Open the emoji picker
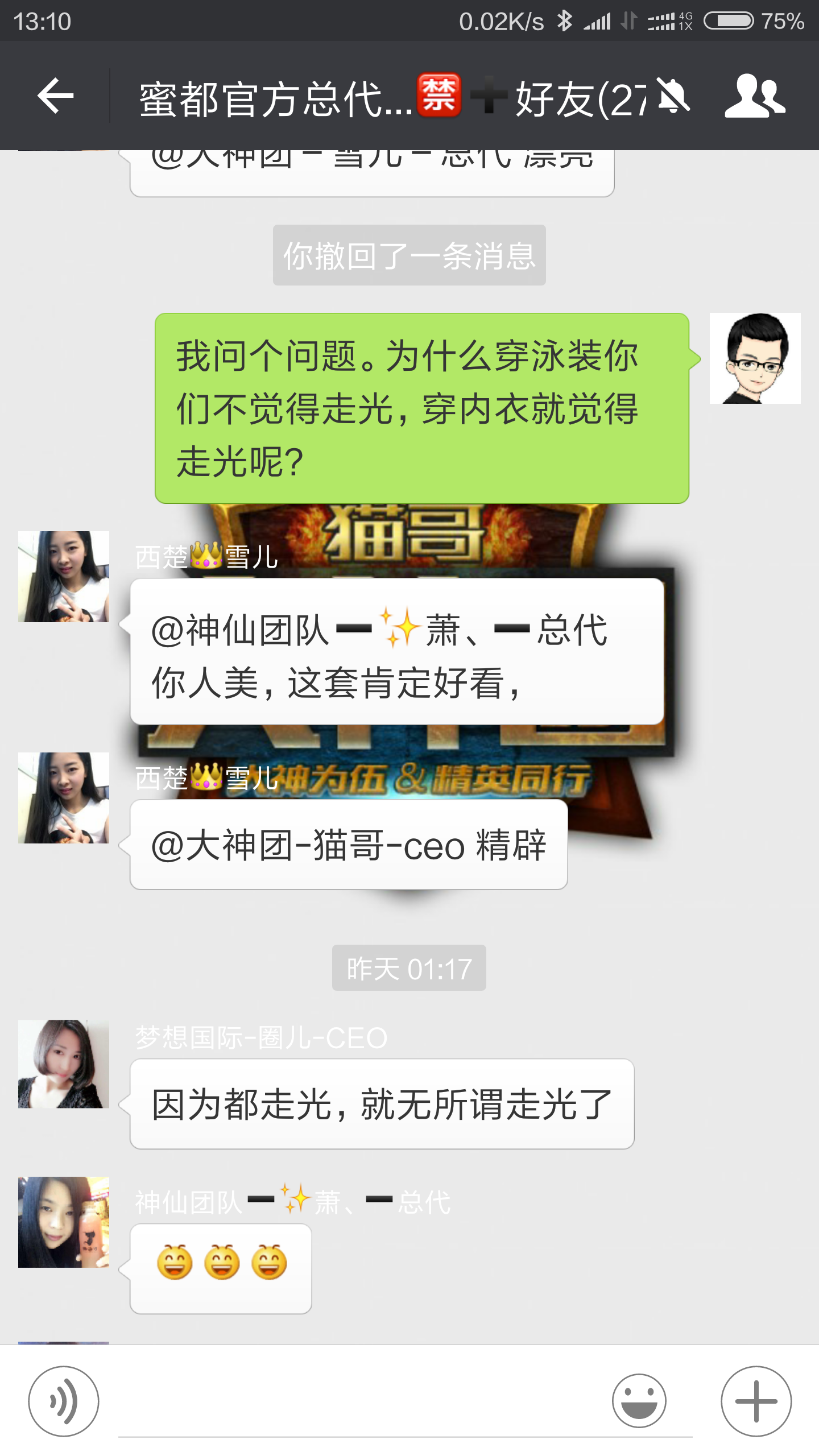The width and height of the screenshot is (819, 1456). [x=639, y=1401]
